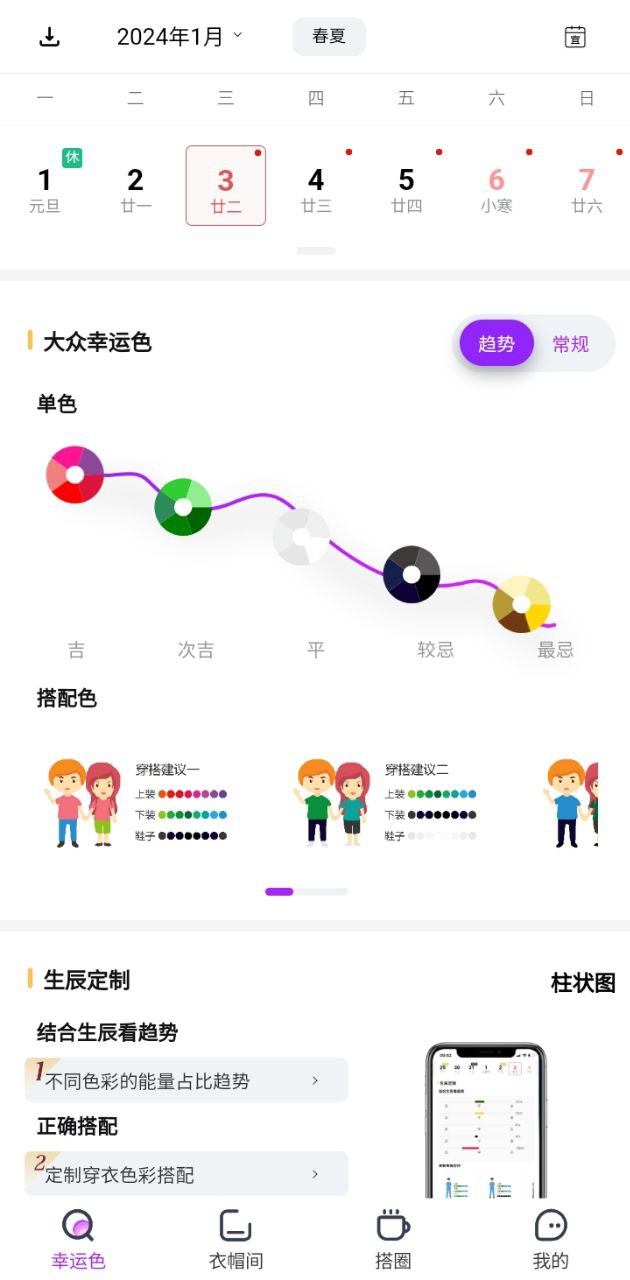Select date 6 小寒
630x1280 pixels.
point(496,187)
